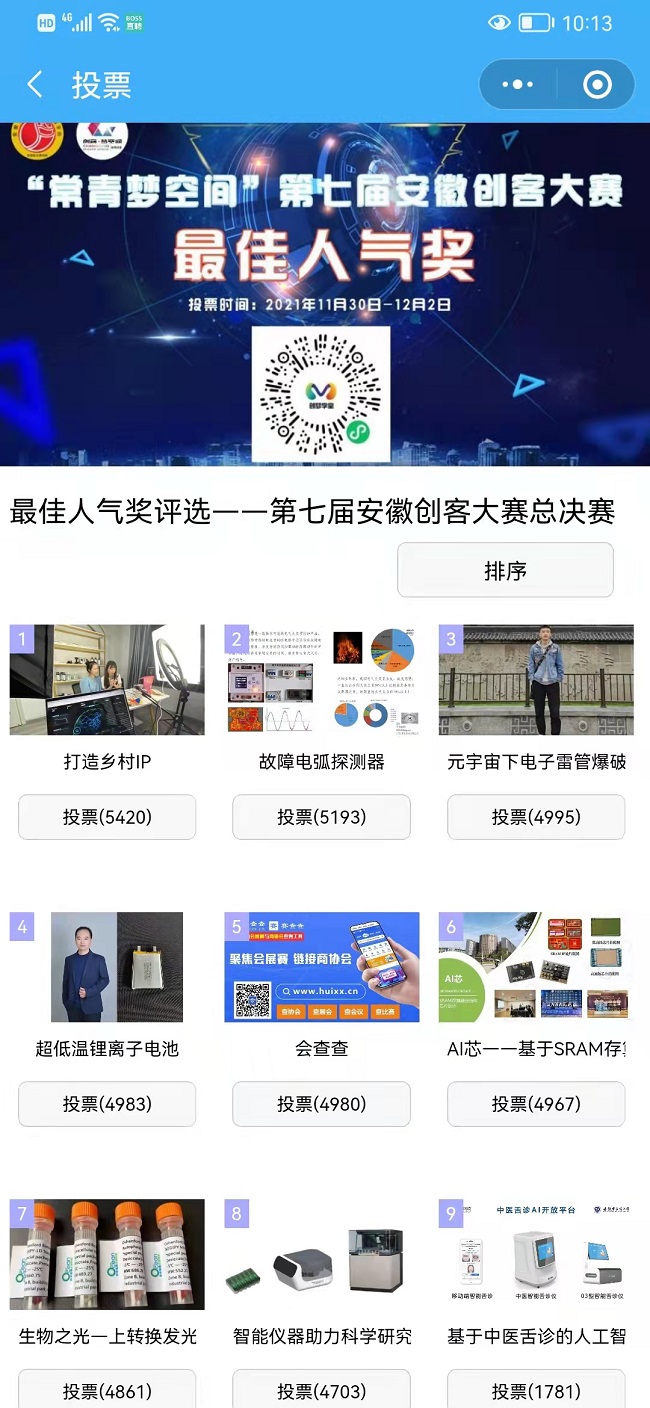View entry 3 元宇宙下电子雷管爆破 photo

pos(535,680)
